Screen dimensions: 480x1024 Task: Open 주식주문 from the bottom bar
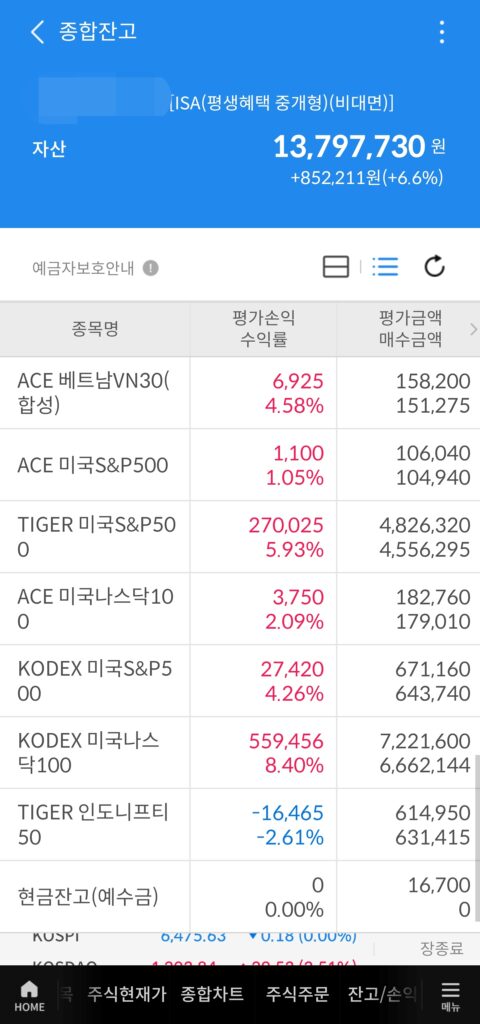(296, 994)
